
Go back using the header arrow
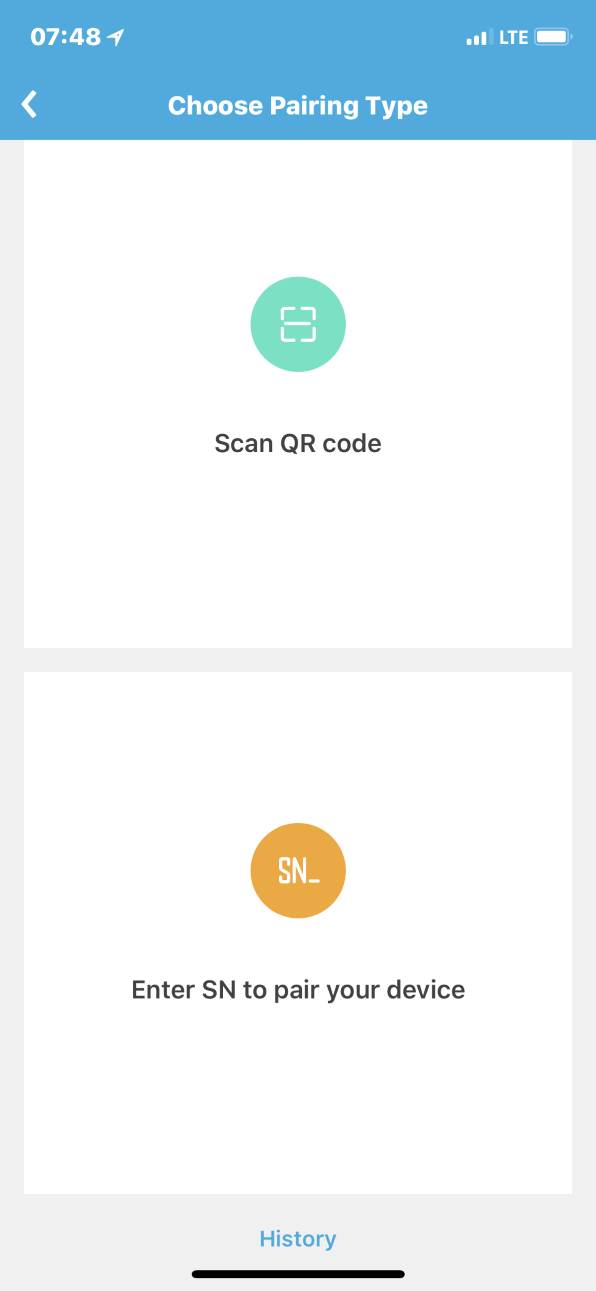pyautogui.click(x=30, y=104)
